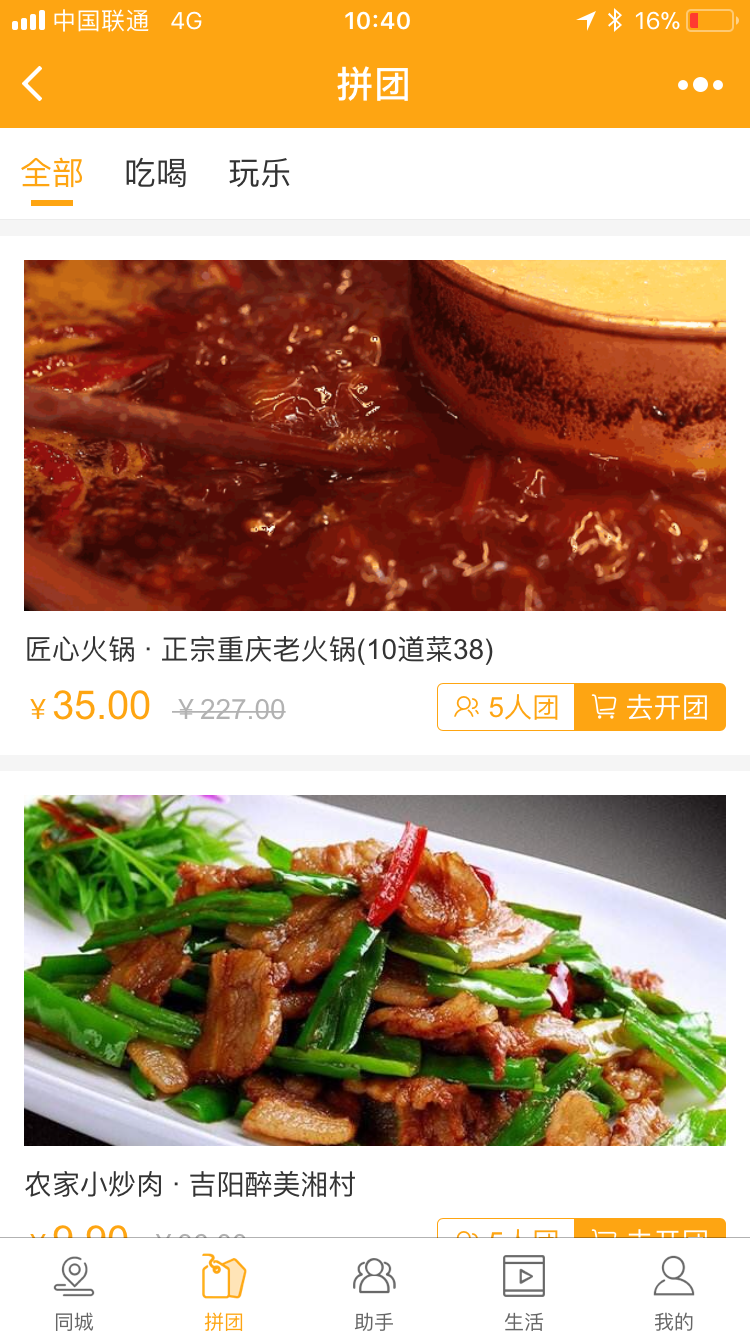View the 农家小炒肉 deal photo
Screen dimensions: 750x1334
tap(375, 970)
